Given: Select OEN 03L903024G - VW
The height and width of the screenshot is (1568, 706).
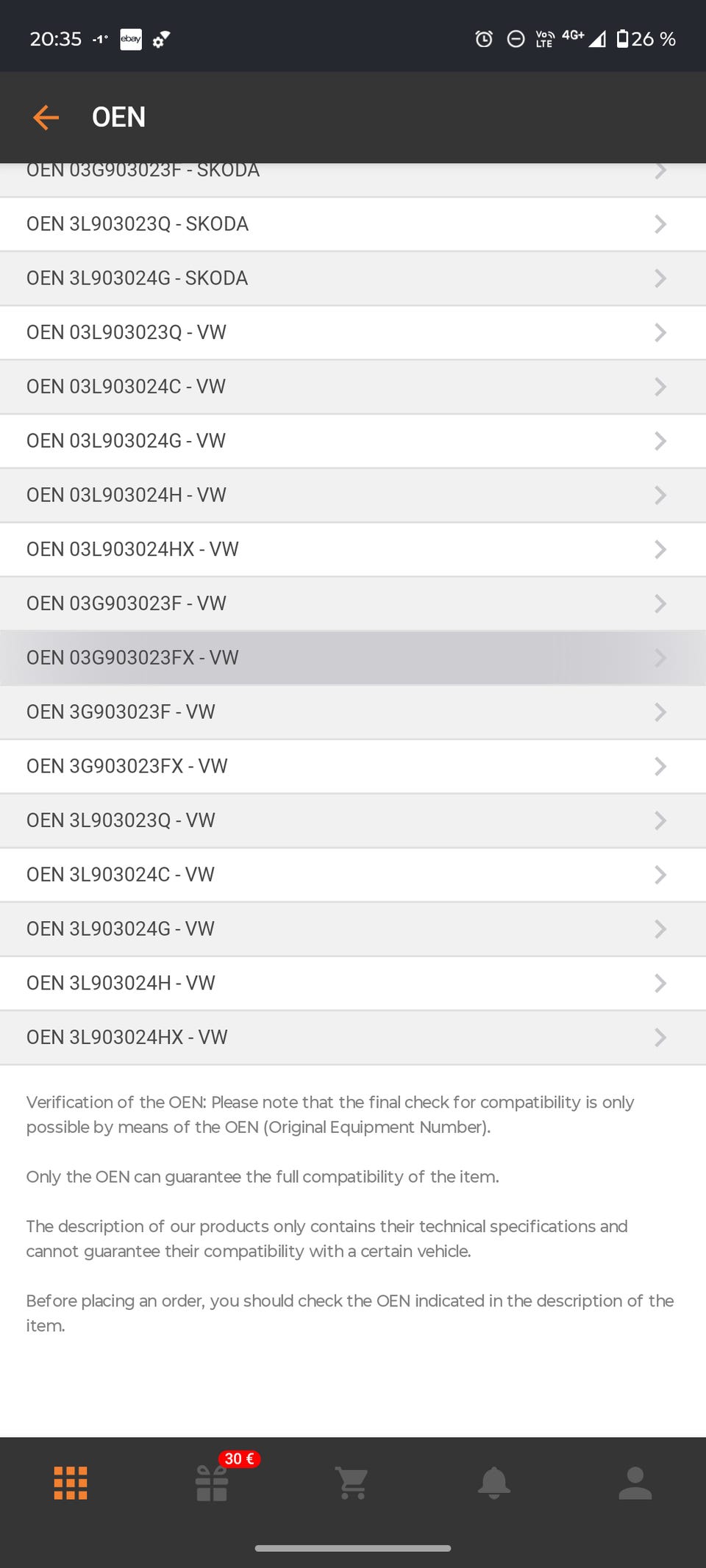Looking at the screenshot, I should 353,441.
